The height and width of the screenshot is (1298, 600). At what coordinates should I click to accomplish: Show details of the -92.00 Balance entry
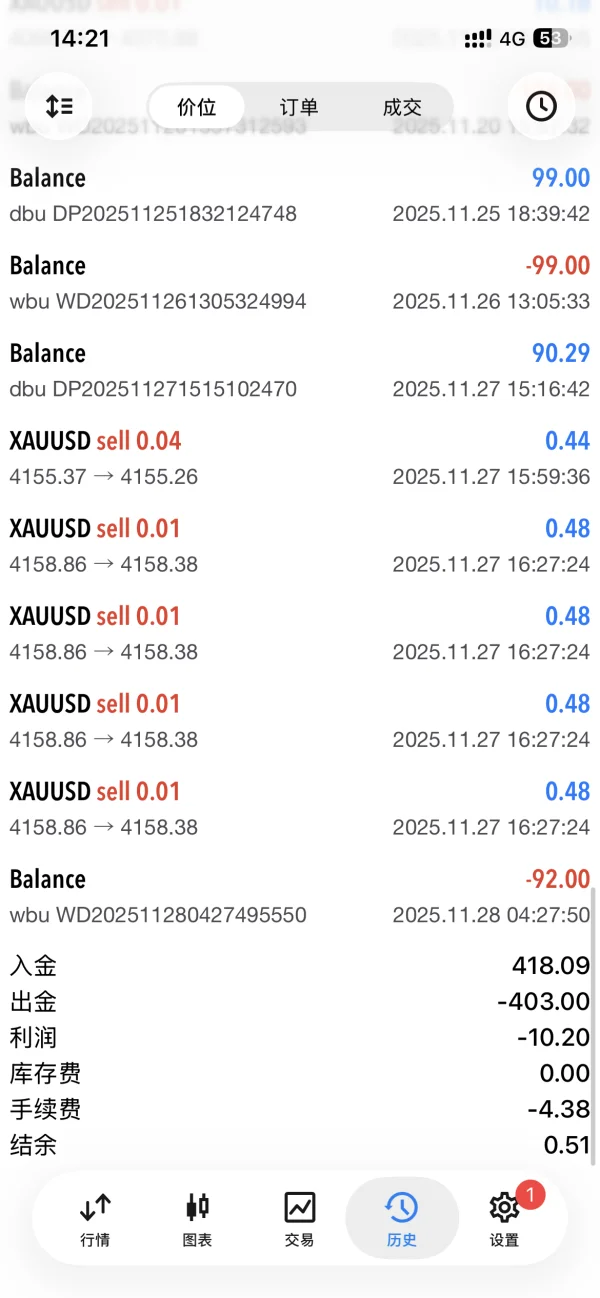[x=300, y=896]
